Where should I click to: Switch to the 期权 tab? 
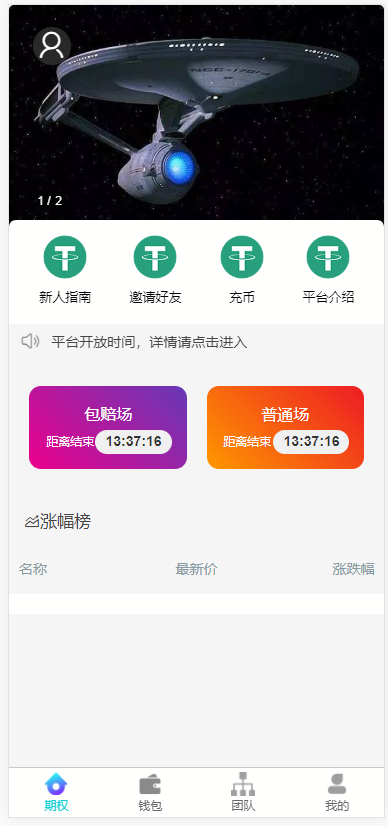click(56, 792)
